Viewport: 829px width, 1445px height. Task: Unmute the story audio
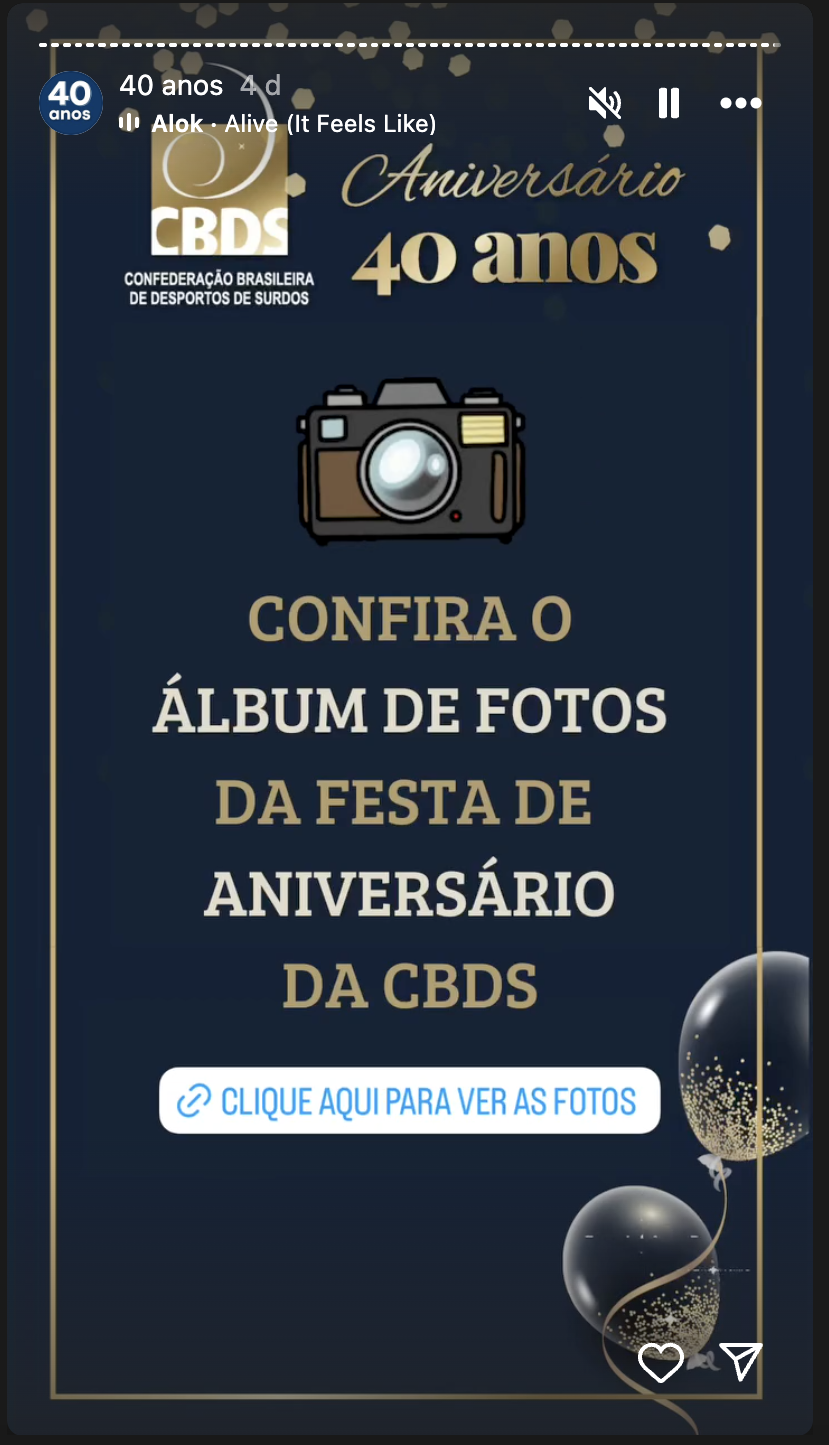click(x=605, y=103)
